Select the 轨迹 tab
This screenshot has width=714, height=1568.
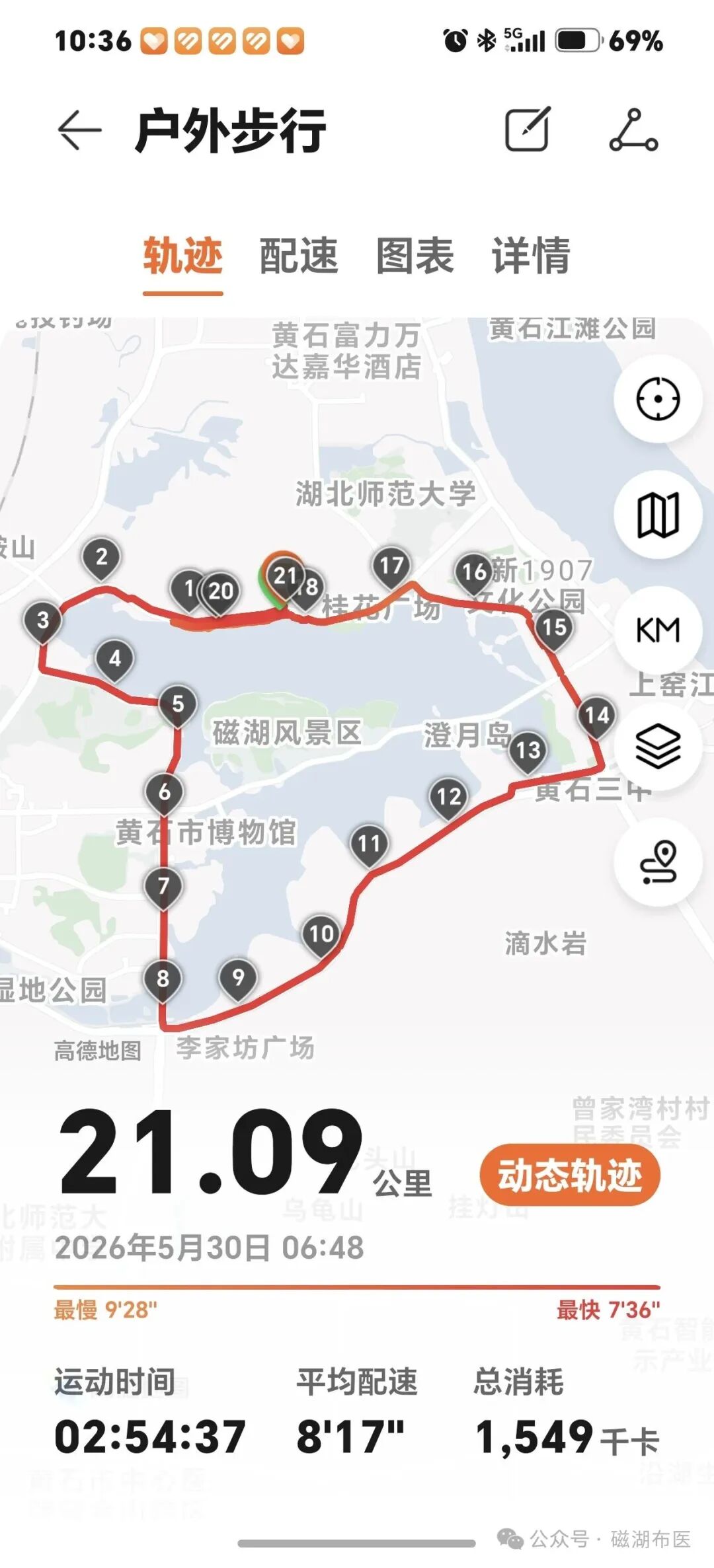pos(183,256)
